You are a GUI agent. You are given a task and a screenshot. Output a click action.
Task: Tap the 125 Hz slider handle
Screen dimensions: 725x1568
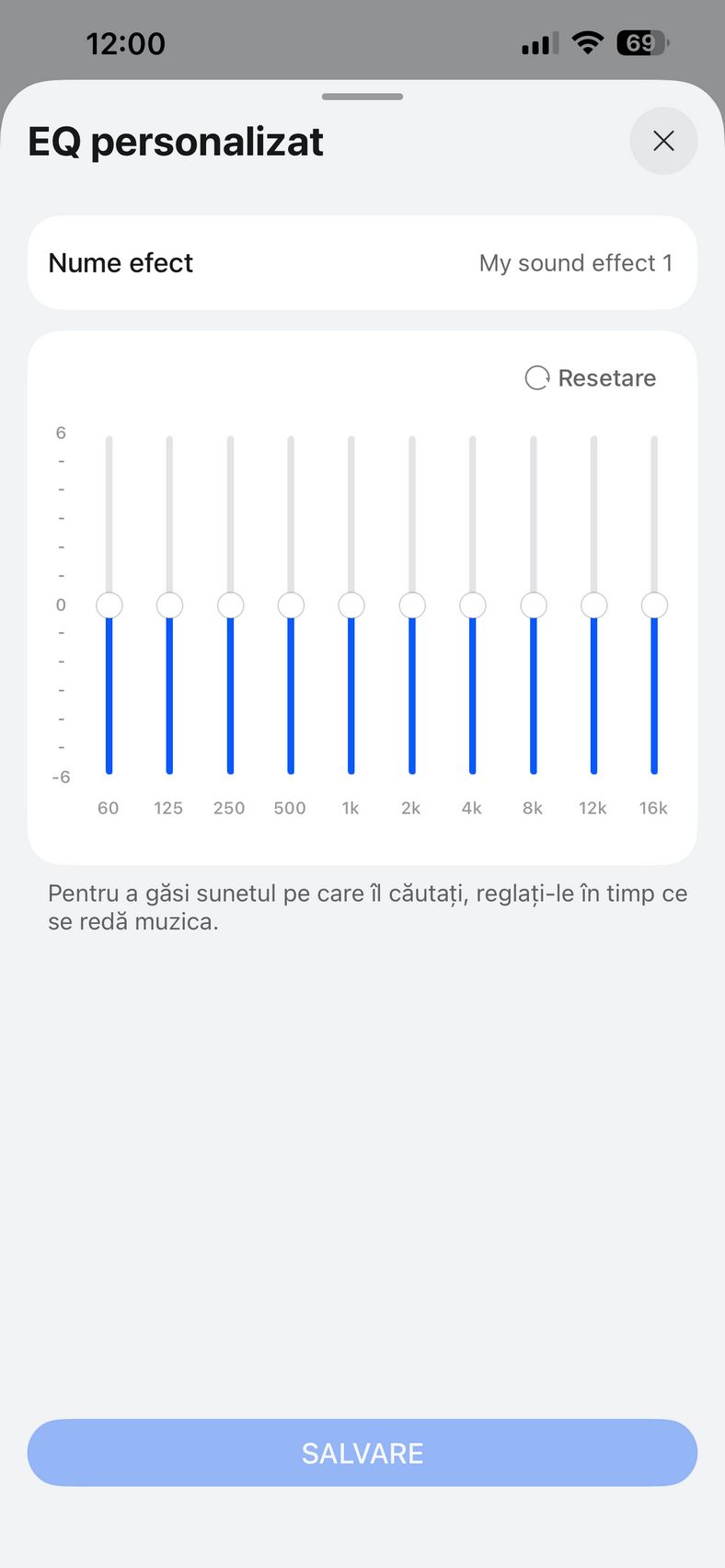(169, 605)
